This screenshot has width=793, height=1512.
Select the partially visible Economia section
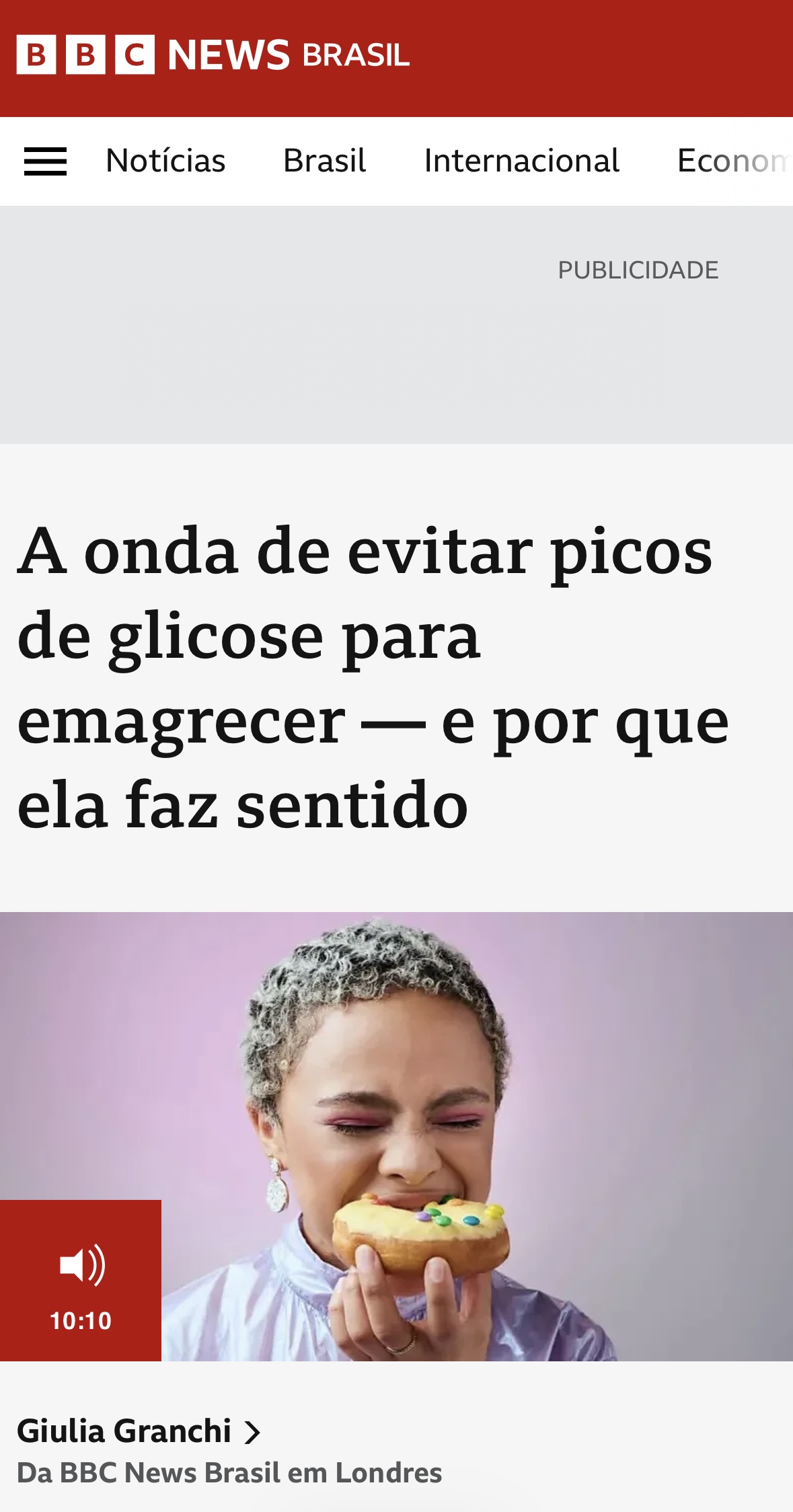coord(733,161)
